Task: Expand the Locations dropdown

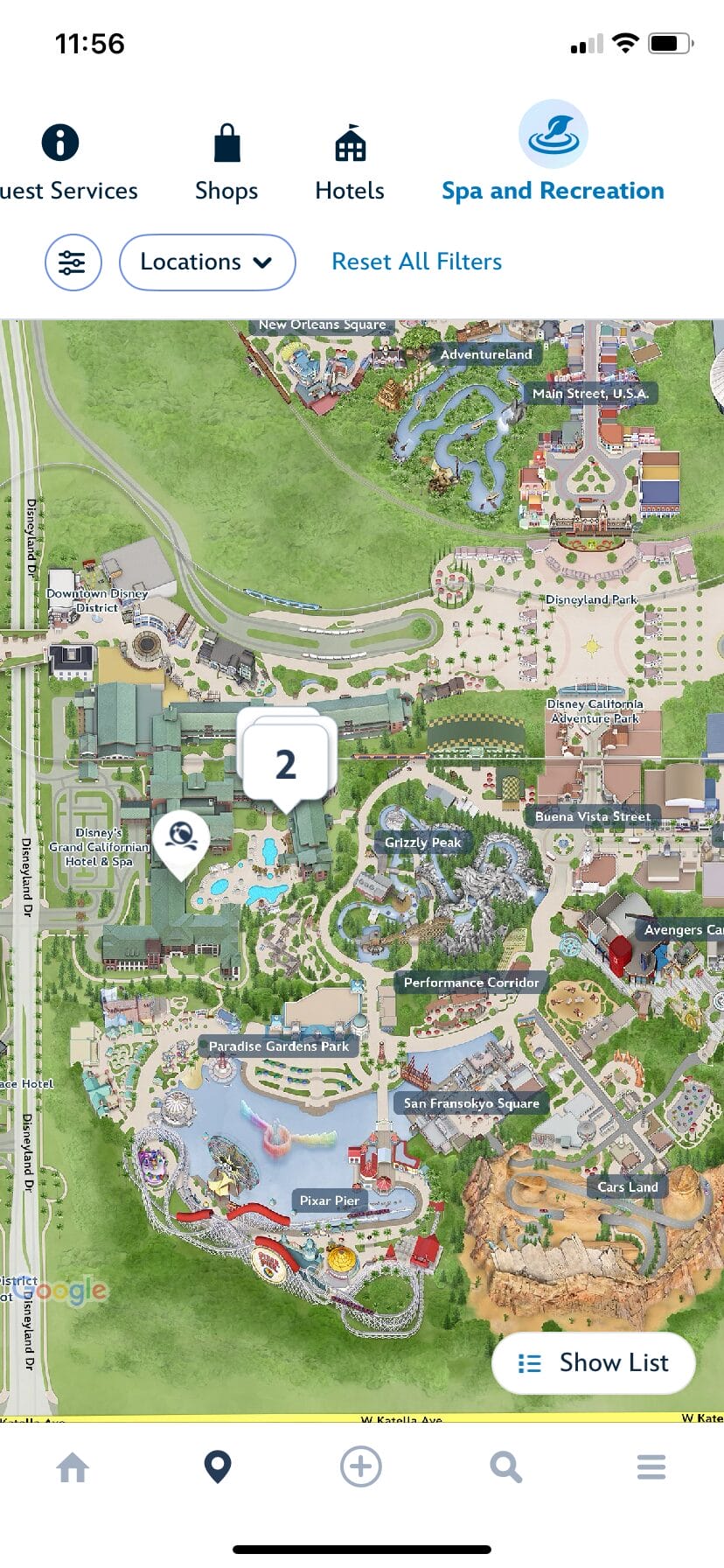Action: 207,262
